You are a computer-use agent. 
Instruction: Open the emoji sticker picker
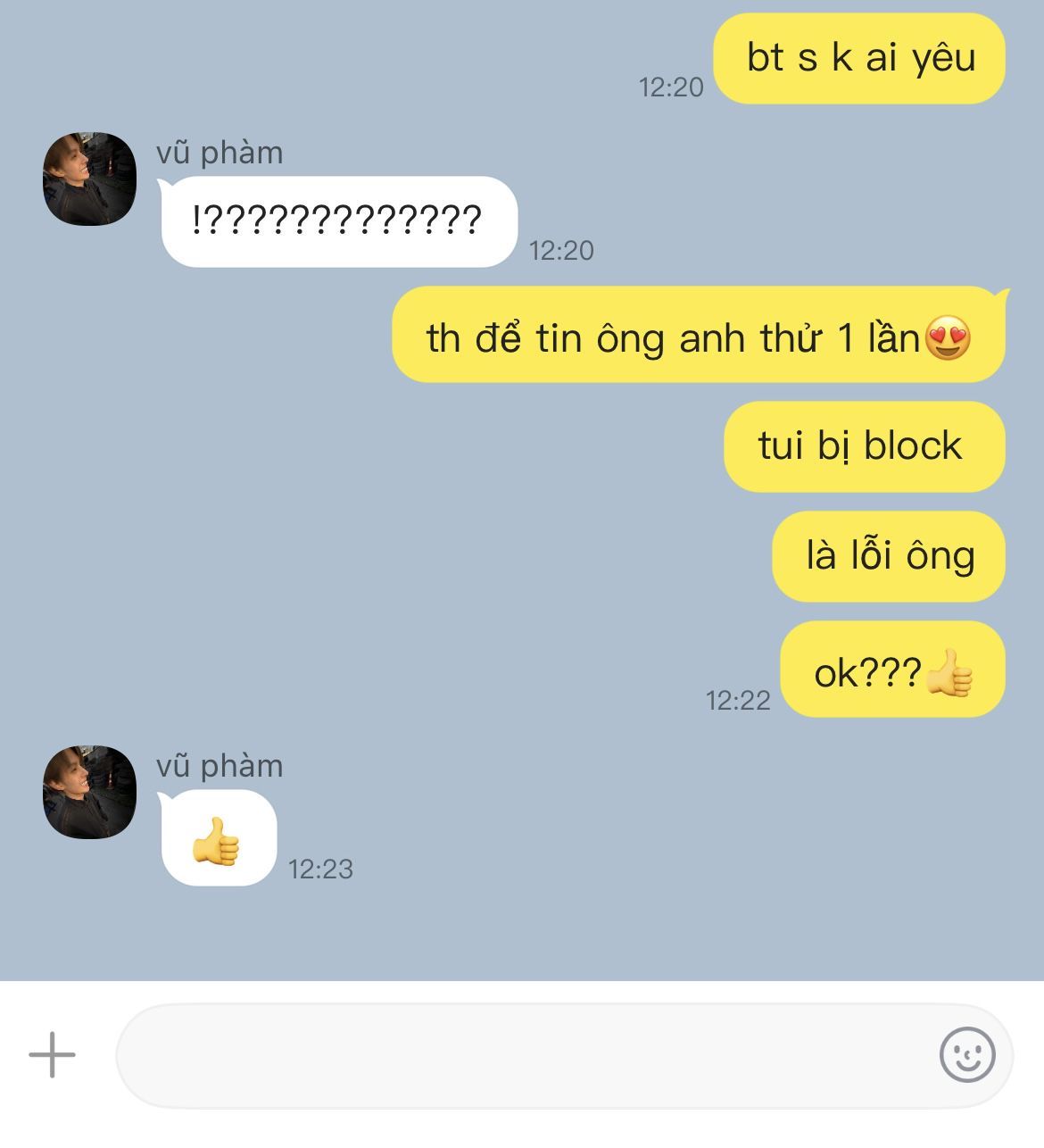tap(967, 1055)
